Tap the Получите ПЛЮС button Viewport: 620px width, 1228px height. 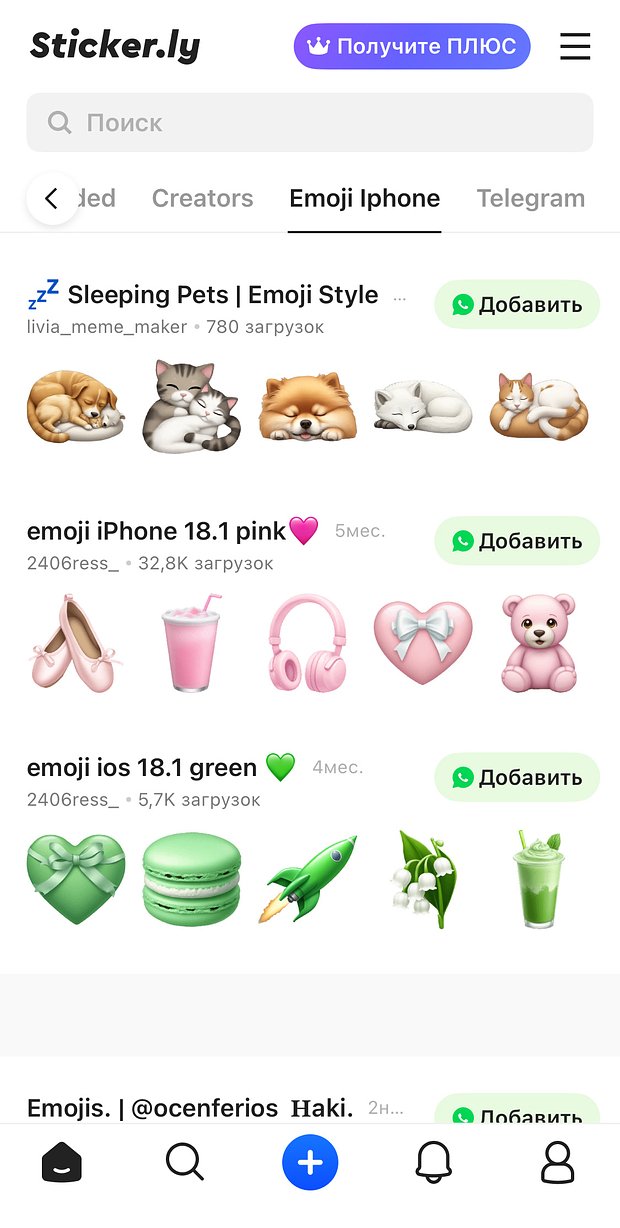(411, 47)
